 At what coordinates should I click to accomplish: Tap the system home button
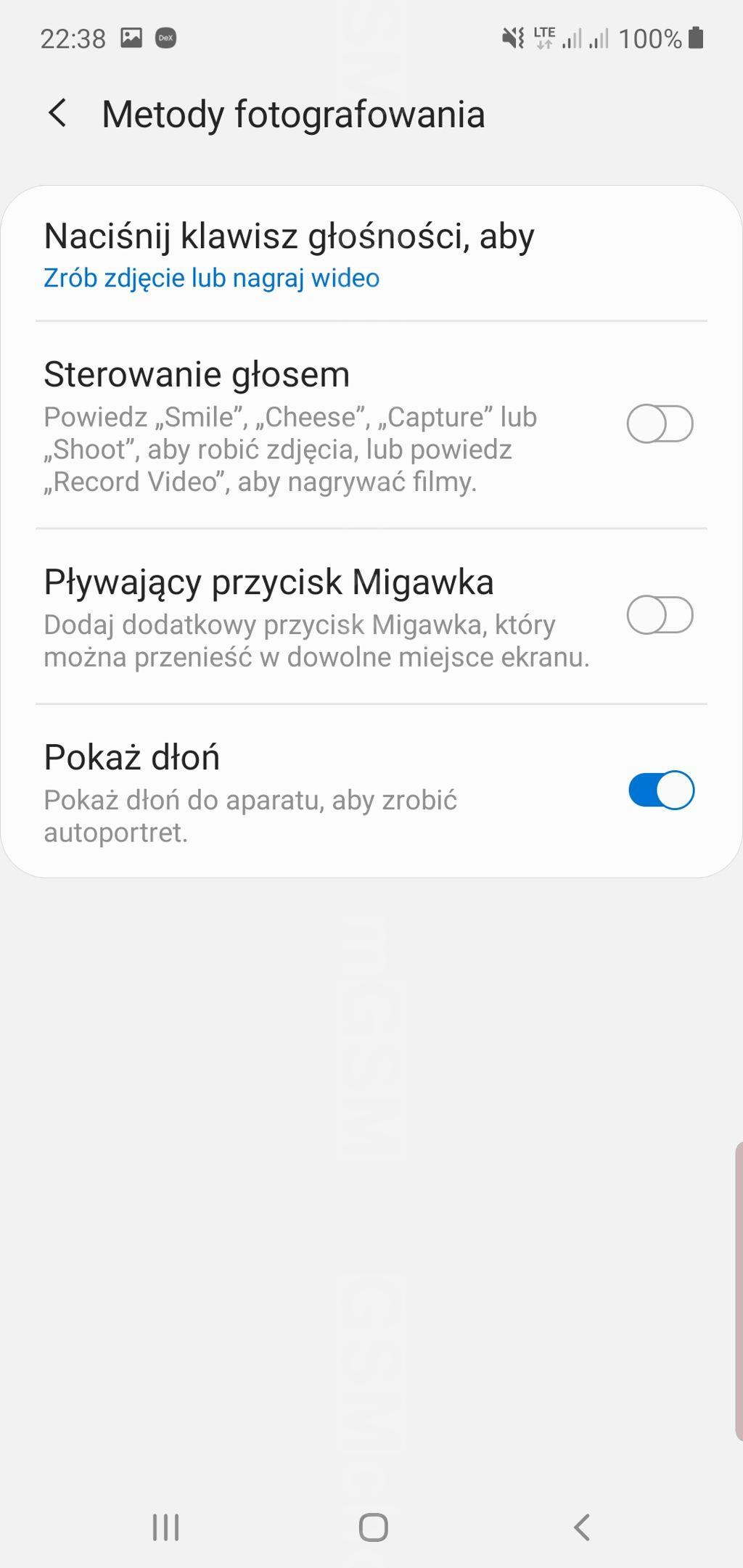click(373, 1527)
